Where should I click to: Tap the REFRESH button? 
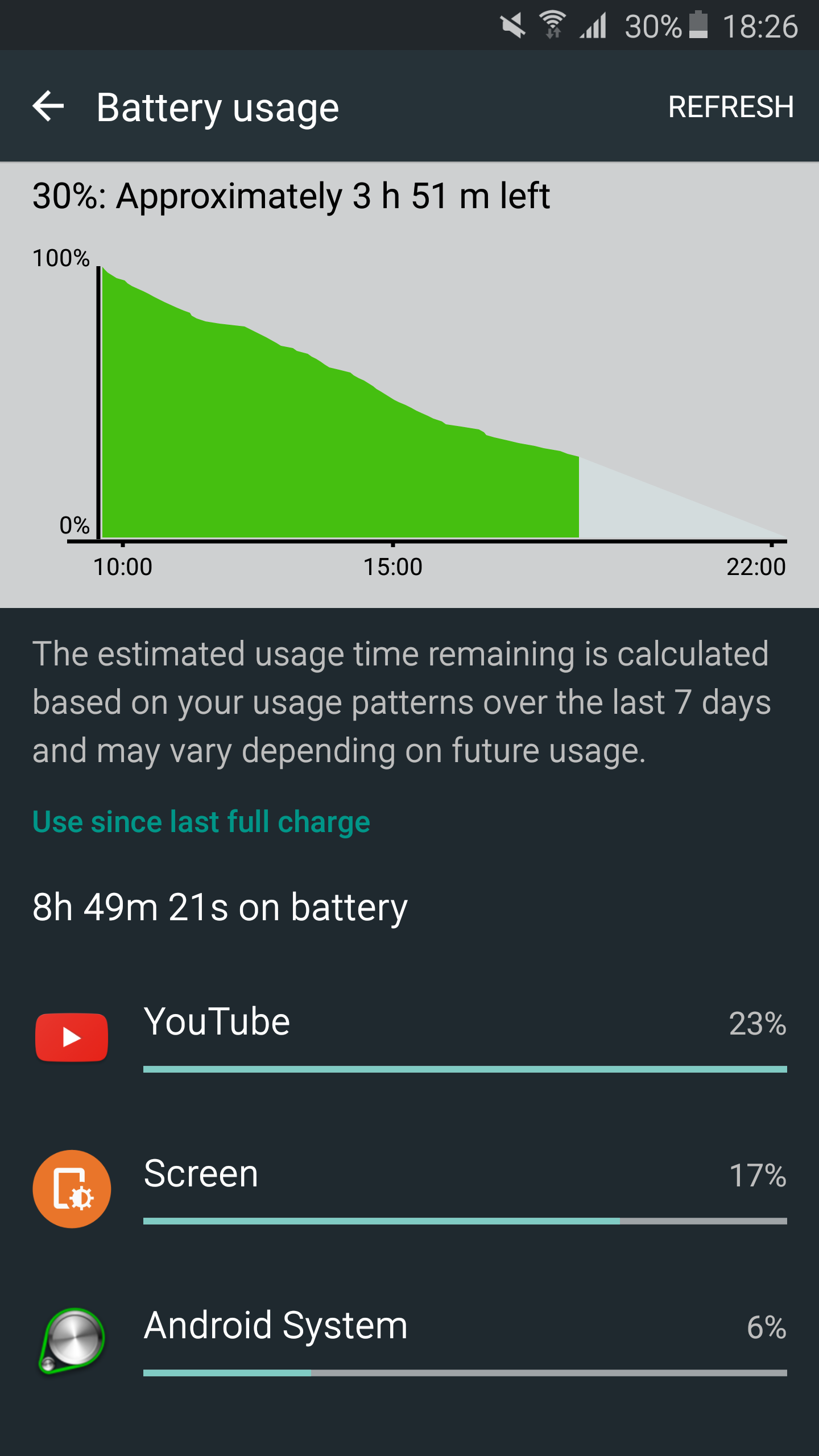730,107
